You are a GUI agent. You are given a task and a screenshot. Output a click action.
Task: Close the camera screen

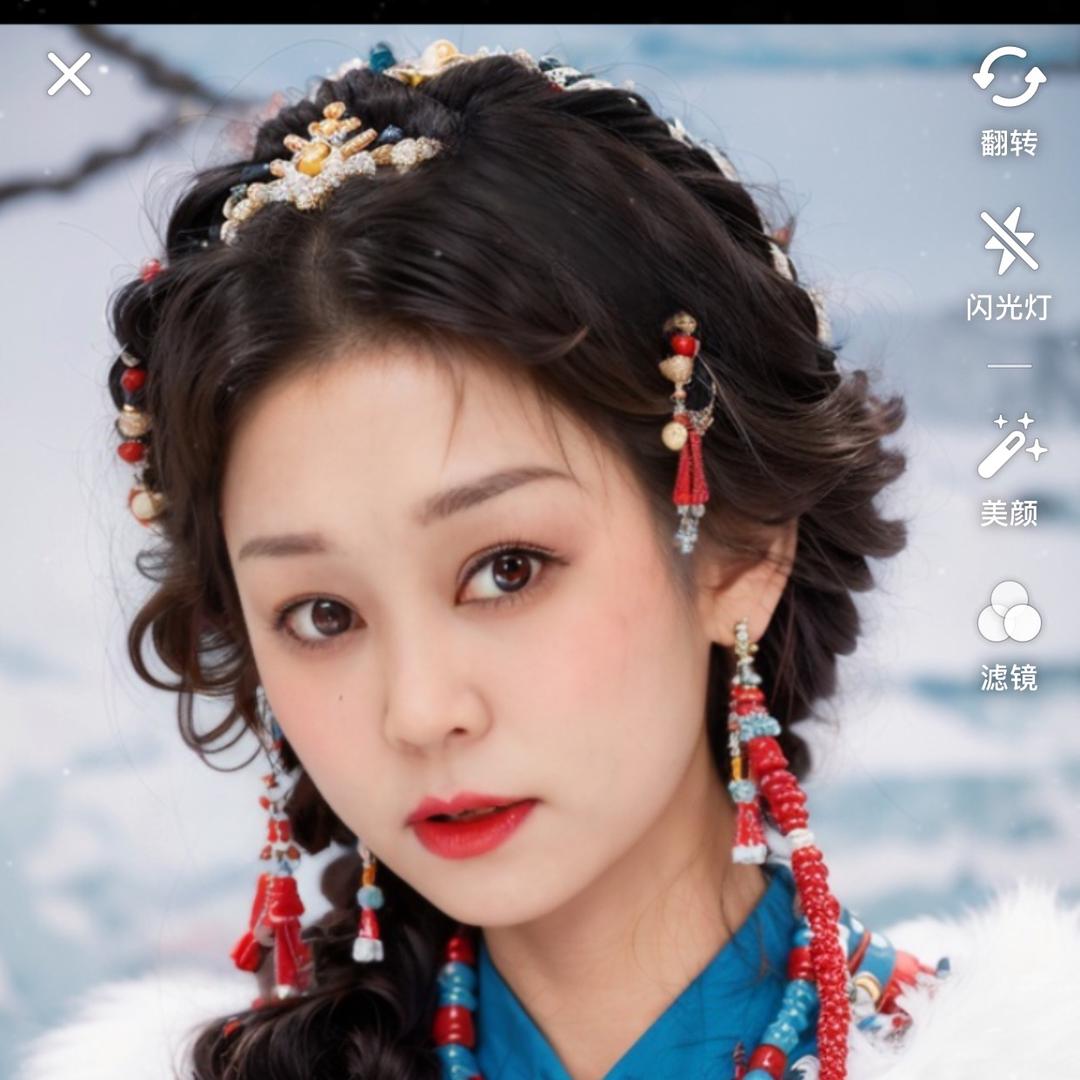click(69, 74)
